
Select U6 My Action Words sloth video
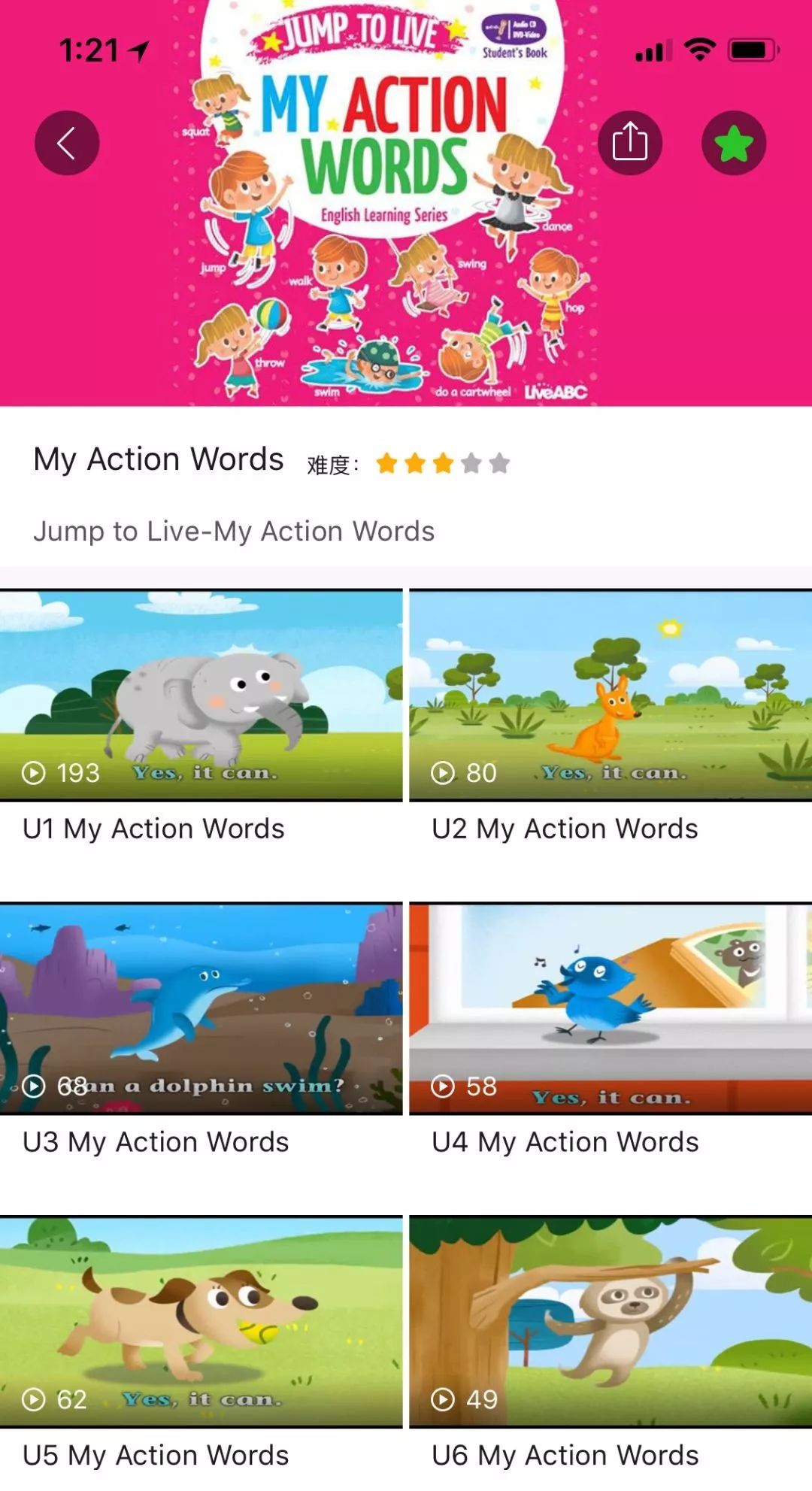(x=610, y=1322)
